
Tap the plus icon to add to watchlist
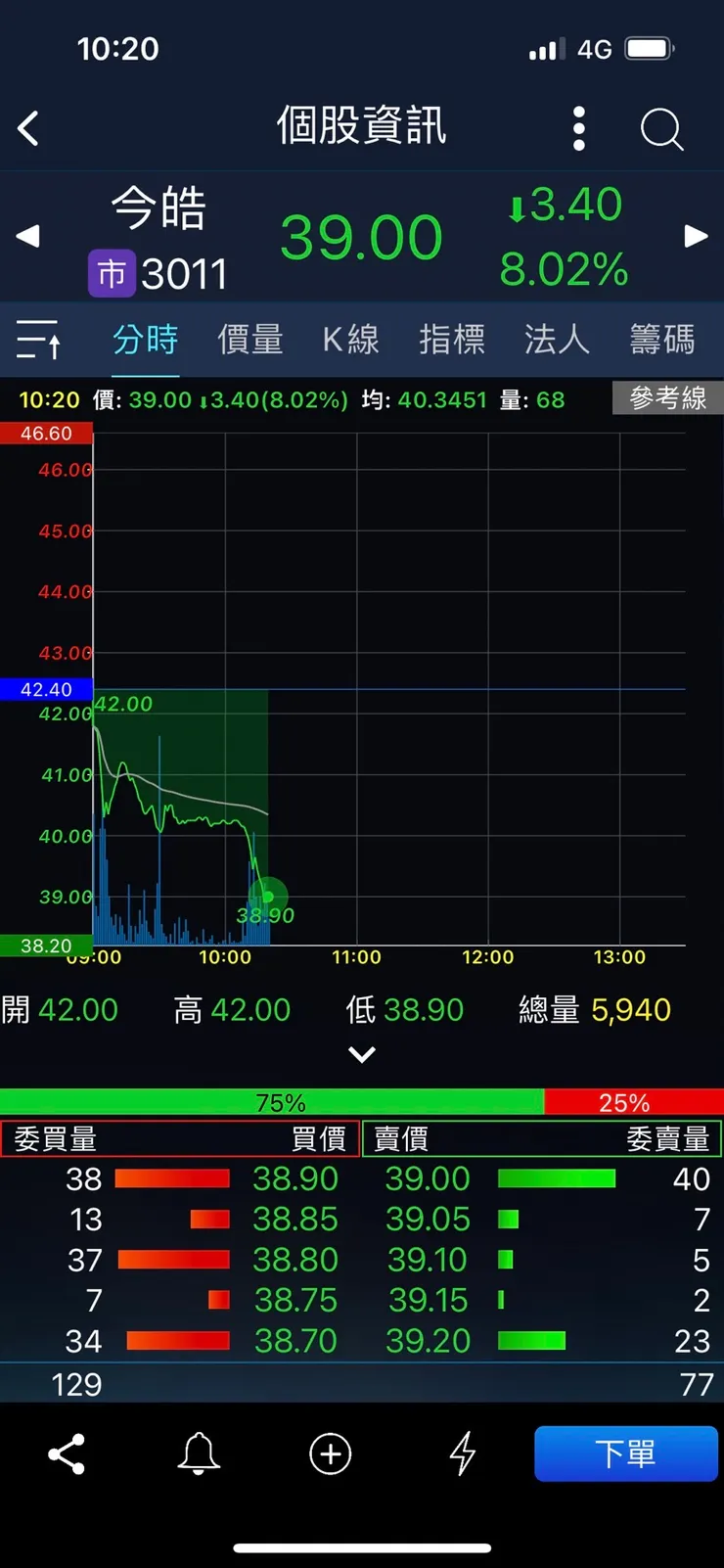pyautogui.click(x=330, y=1453)
